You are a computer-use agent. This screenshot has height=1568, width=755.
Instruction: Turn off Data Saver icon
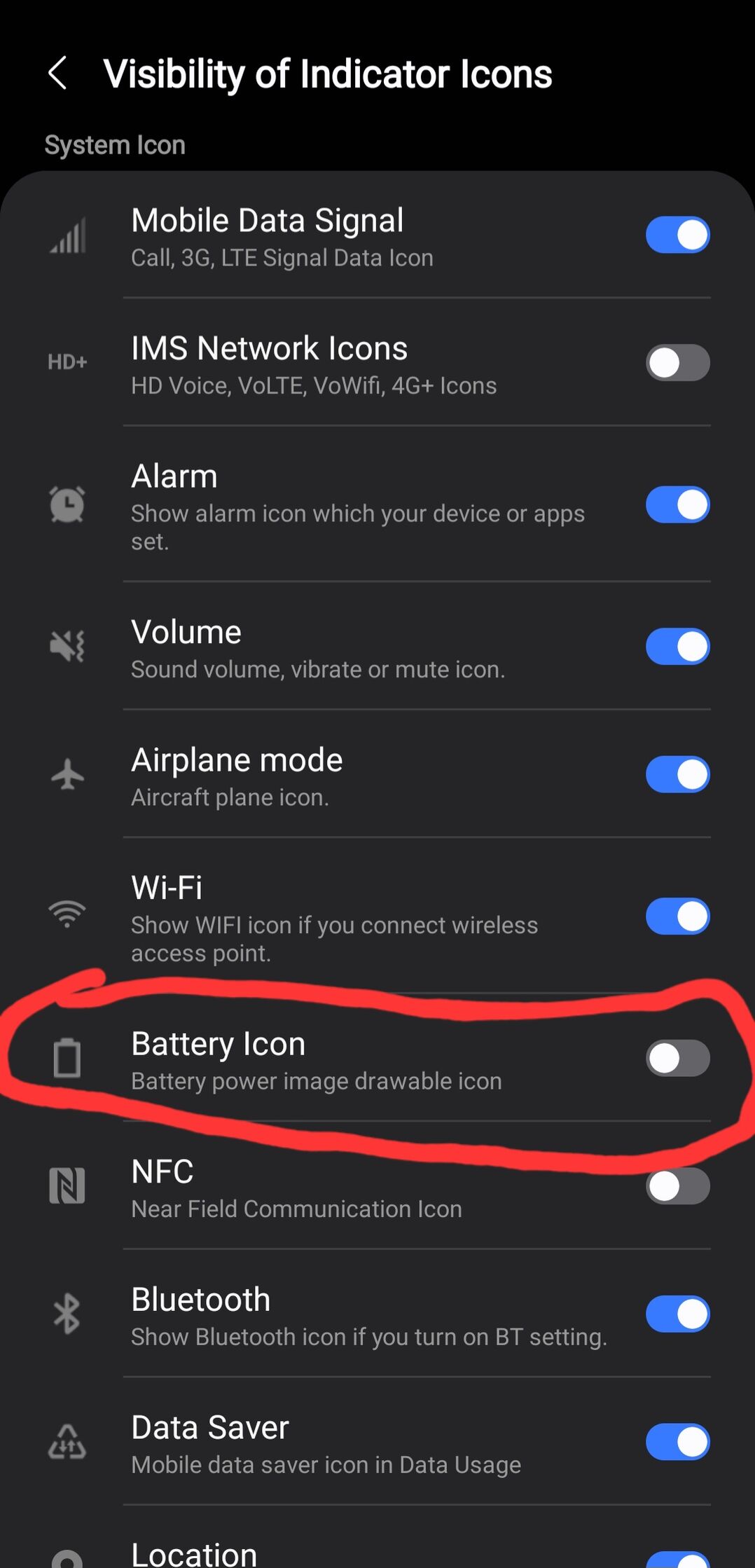(677, 1442)
